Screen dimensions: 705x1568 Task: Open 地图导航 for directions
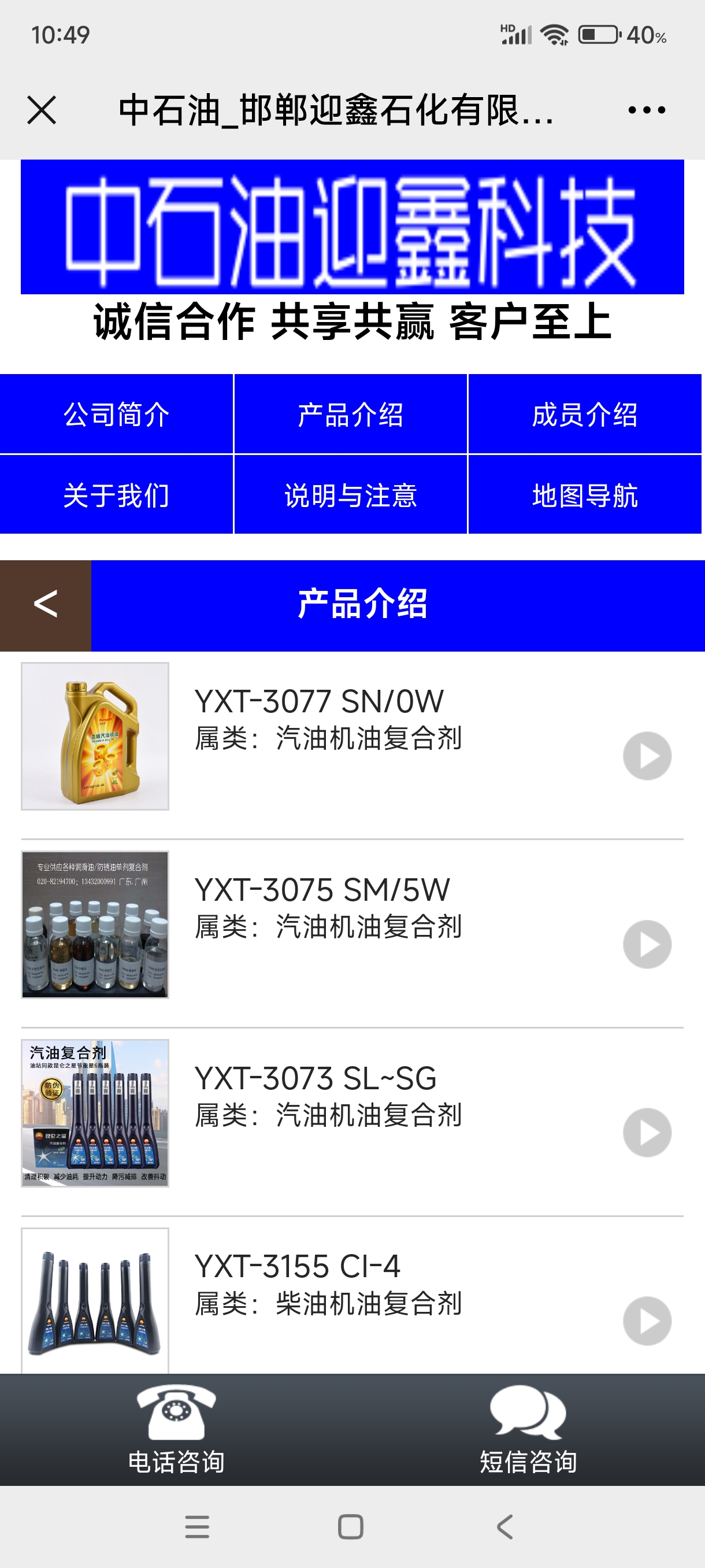click(x=585, y=495)
